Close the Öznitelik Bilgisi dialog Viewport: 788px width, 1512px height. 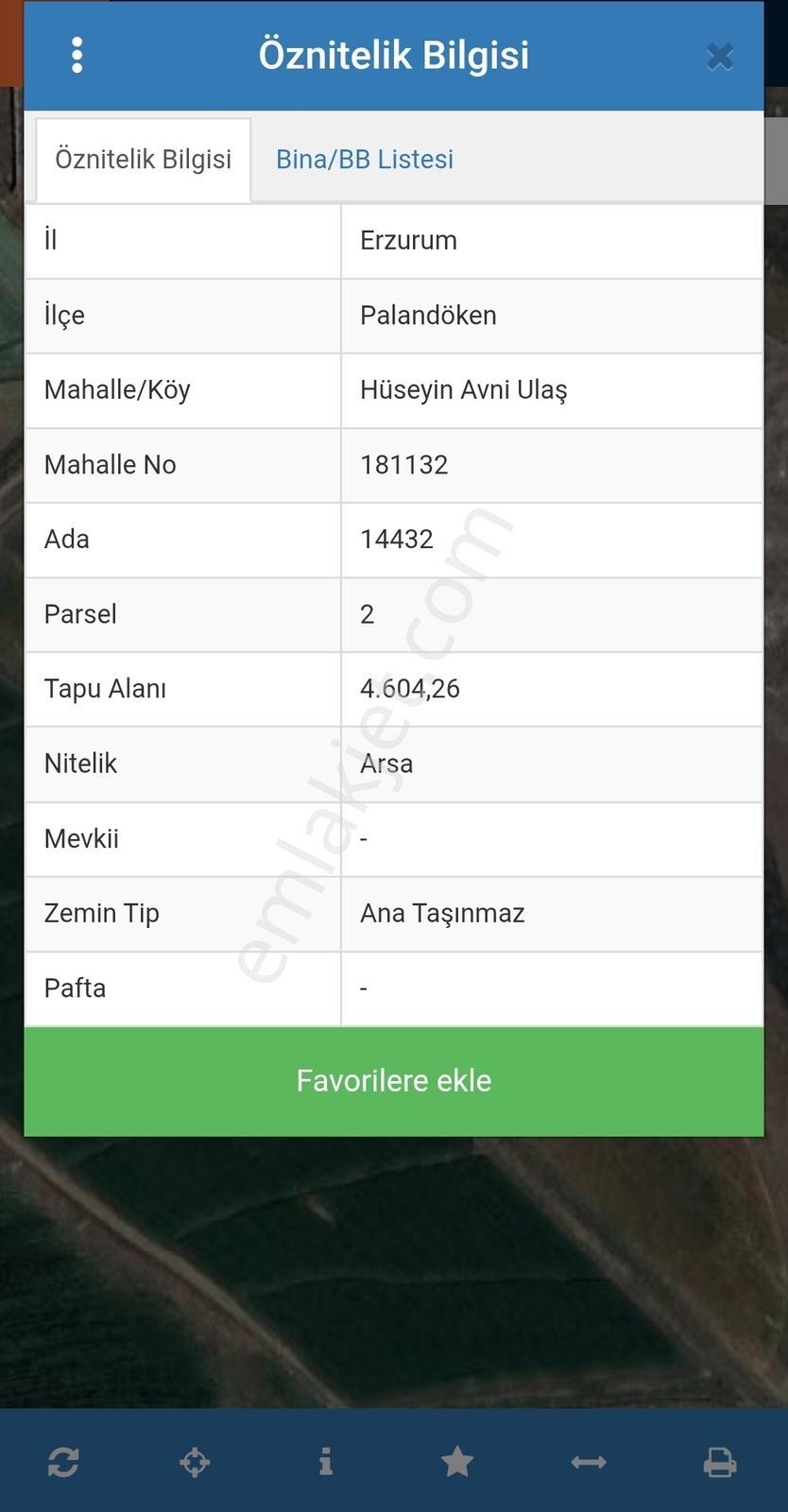pos(719,57)
